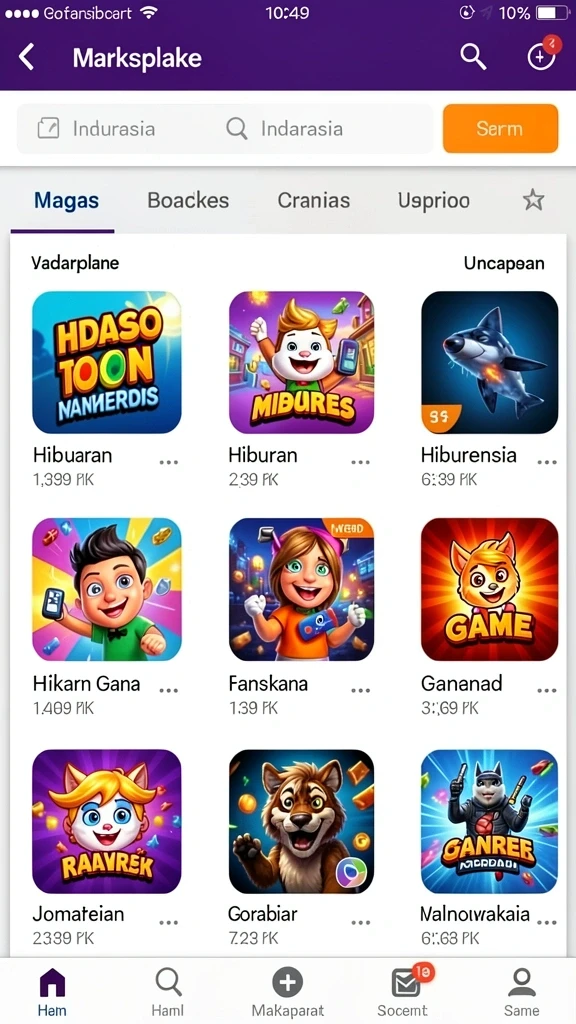The width and height of the screenshot is (576, 1024).
Task: Tap the plus circle icon with red badge
Action: 542,56
